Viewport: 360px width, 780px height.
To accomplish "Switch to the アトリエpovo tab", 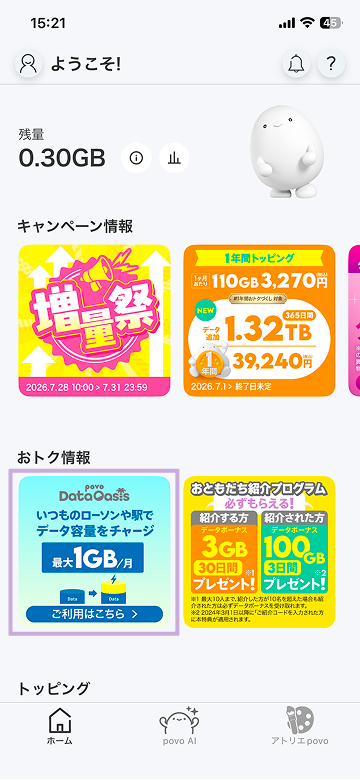I will [300, 727].
